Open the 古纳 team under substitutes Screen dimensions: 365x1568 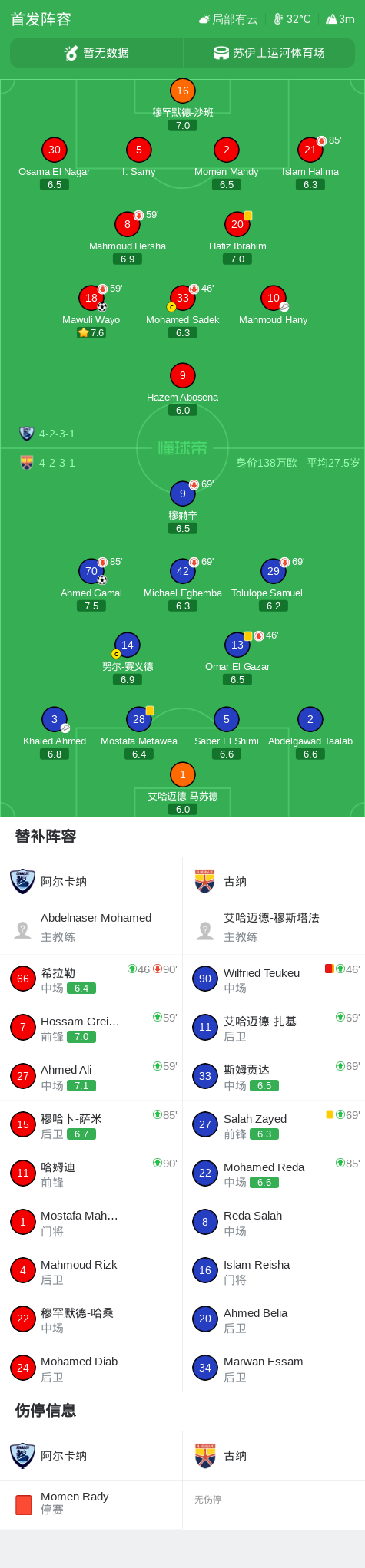click(x=274, y=881)
